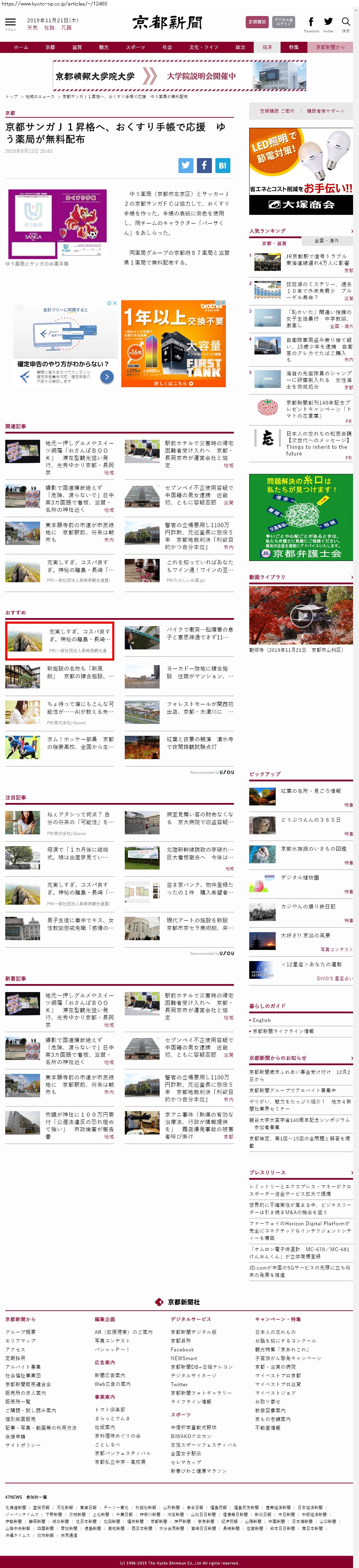Tap the 定期購読 button
Screen dimensions: 359x1568
pyautogui.click(x=257, y=22)
